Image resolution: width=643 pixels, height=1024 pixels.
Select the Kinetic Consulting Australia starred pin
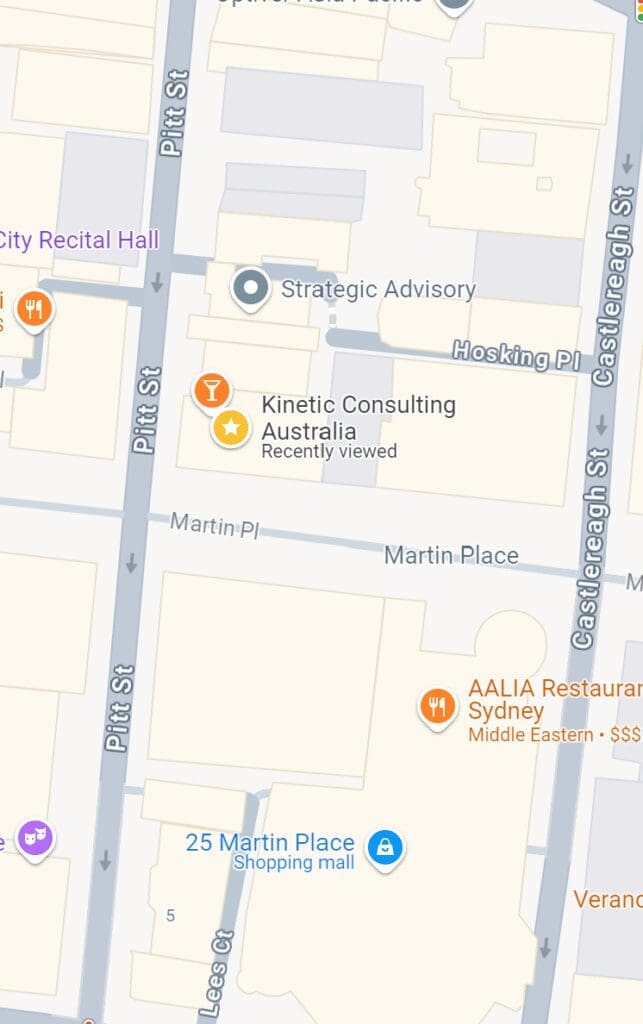(x=231, y=428)
